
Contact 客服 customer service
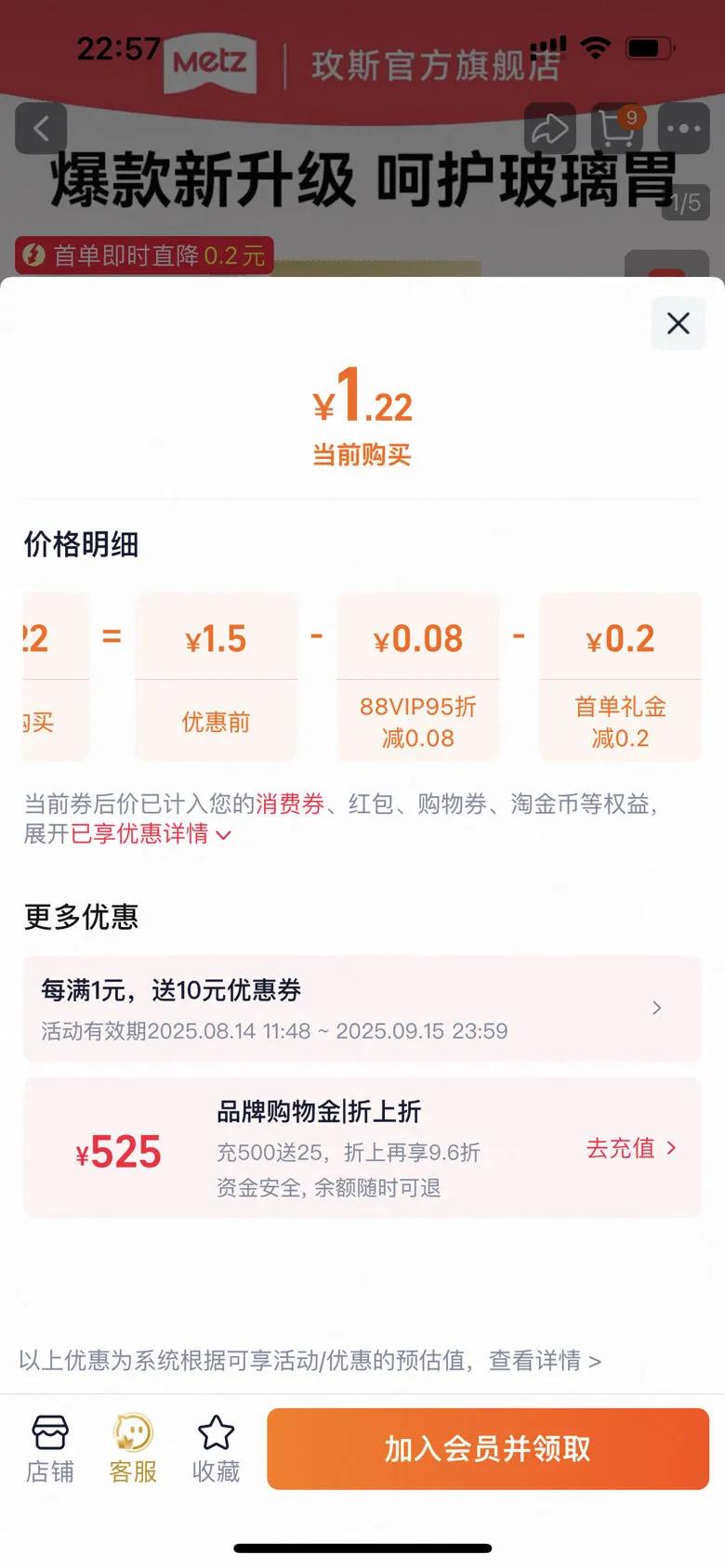point(133,1449)
